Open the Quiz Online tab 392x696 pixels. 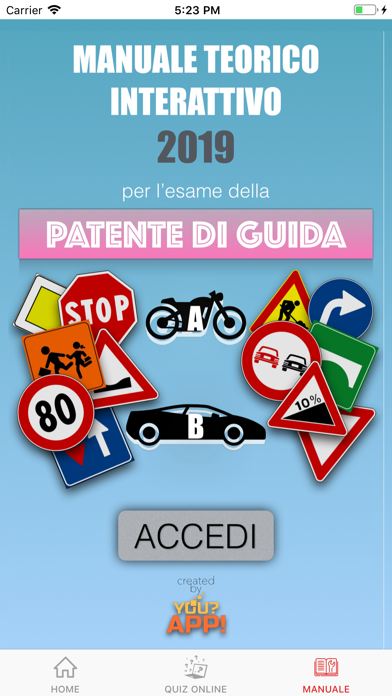[196, 674]
